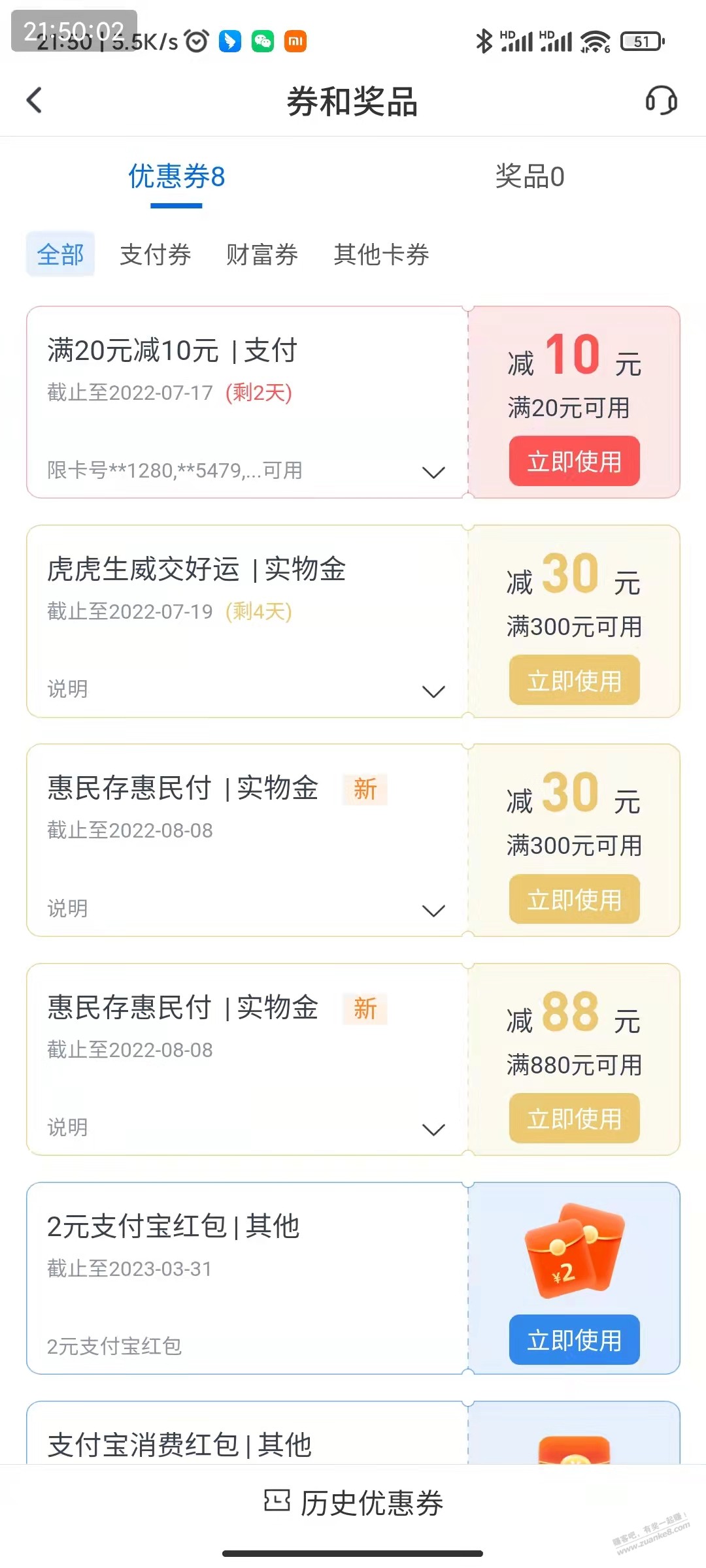Use the 虎虎生威交好运 coupon now

(x=574, y=680)
